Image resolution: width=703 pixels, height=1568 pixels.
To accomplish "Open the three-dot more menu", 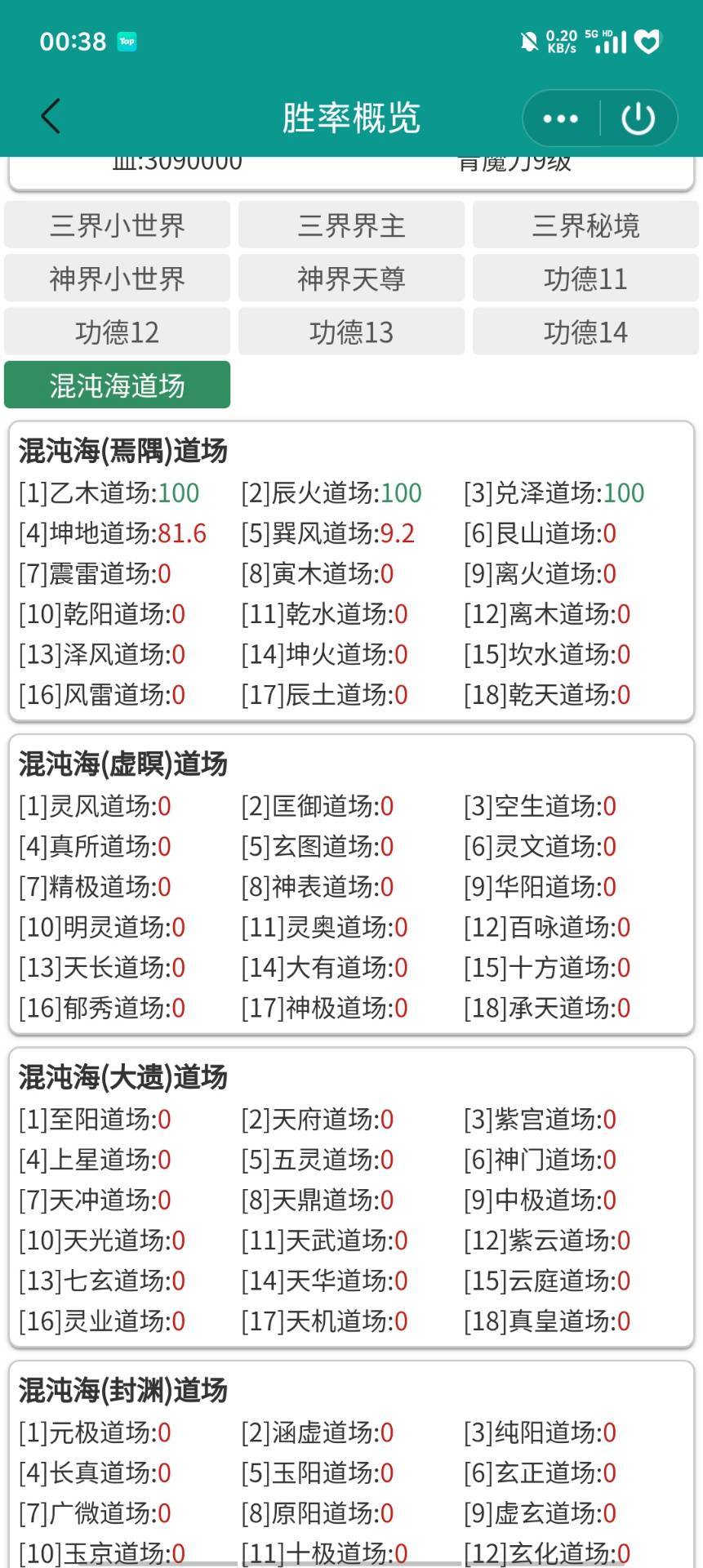I will [x=561, y=118].
